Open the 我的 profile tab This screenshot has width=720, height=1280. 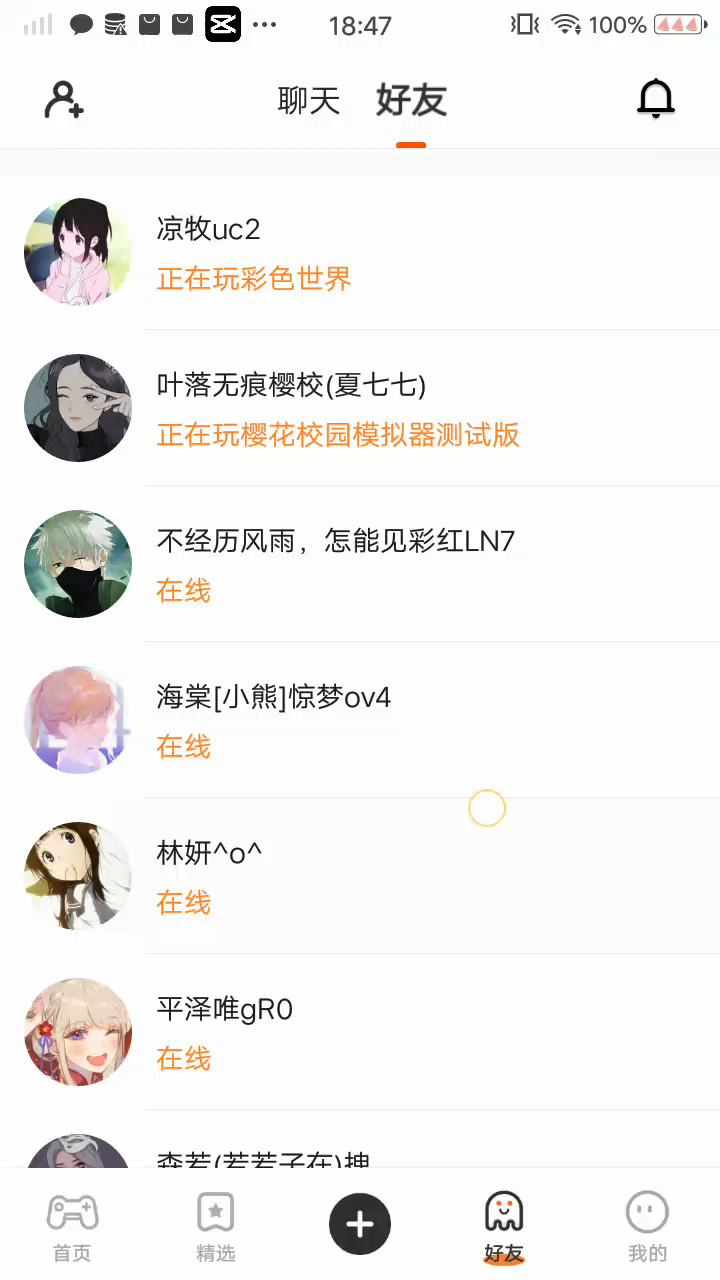(647, 1225)
